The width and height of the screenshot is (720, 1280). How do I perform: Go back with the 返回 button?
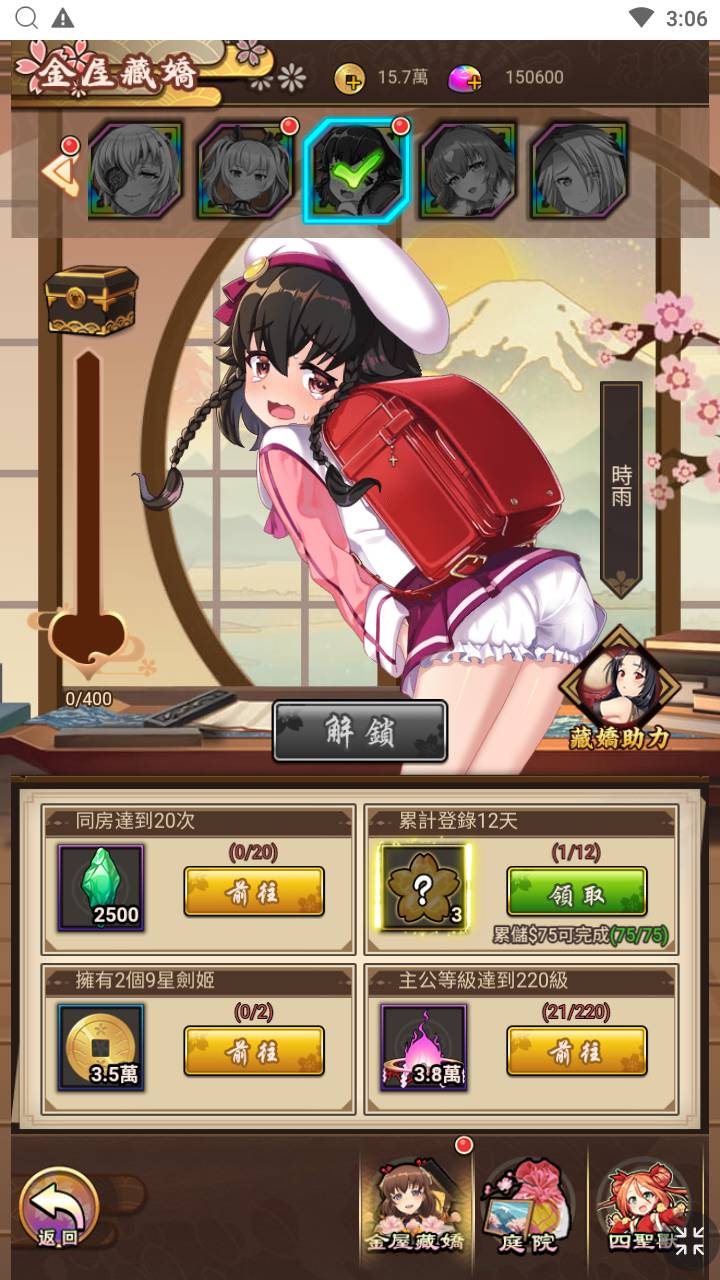[58, 1209]
